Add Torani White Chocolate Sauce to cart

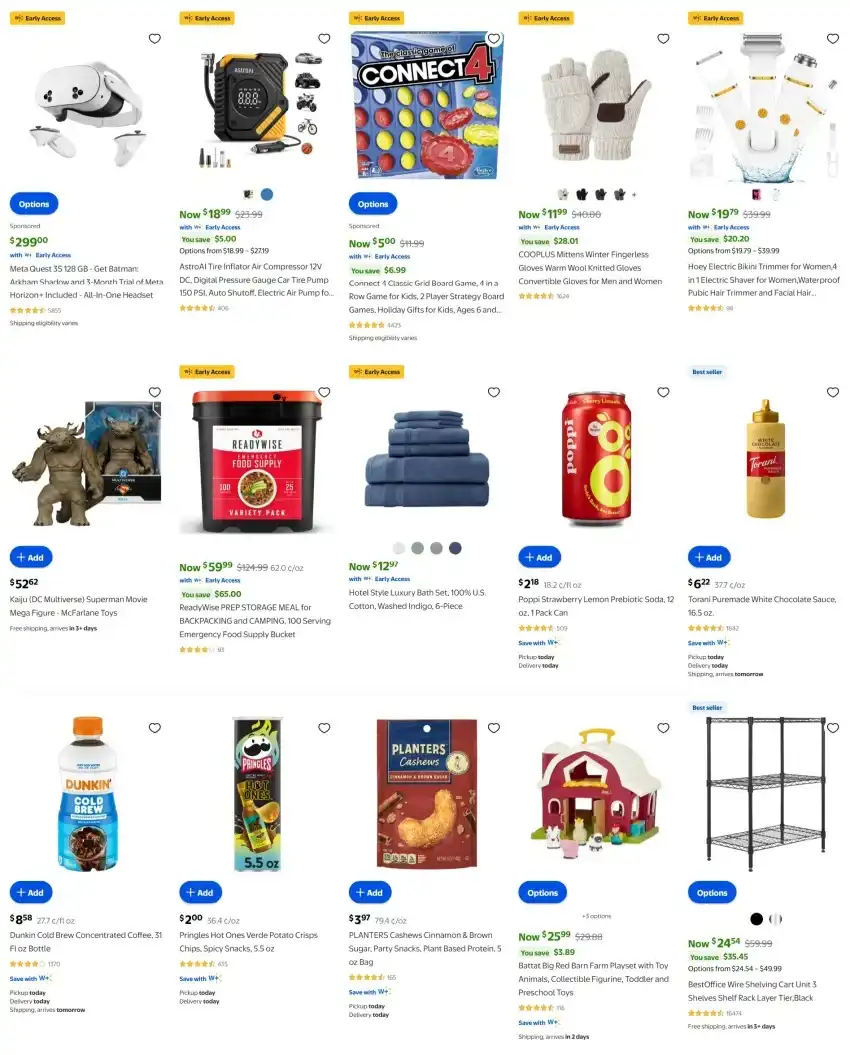pos(709,557)
